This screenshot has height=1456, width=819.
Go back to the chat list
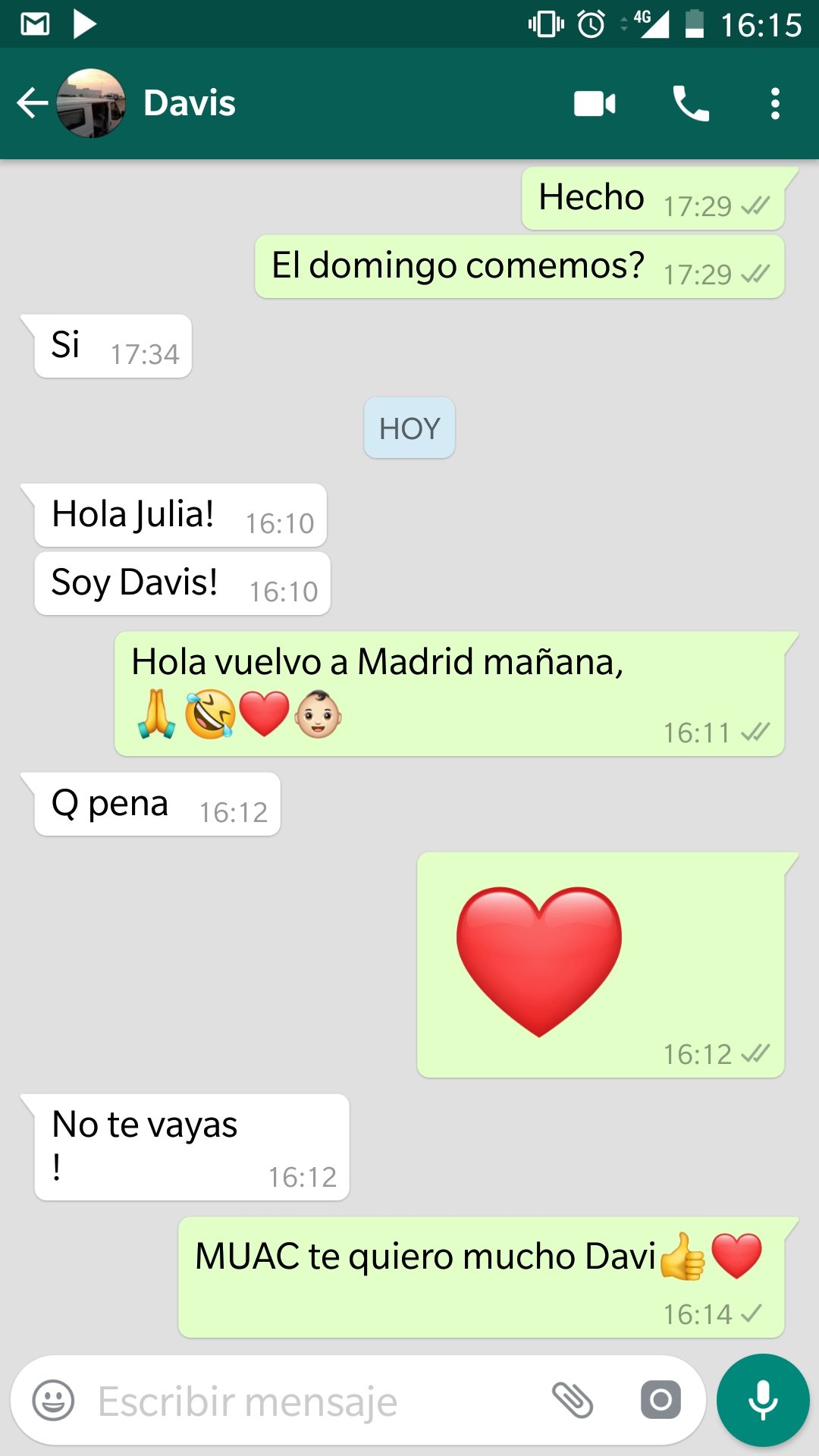tap(32, 103)
